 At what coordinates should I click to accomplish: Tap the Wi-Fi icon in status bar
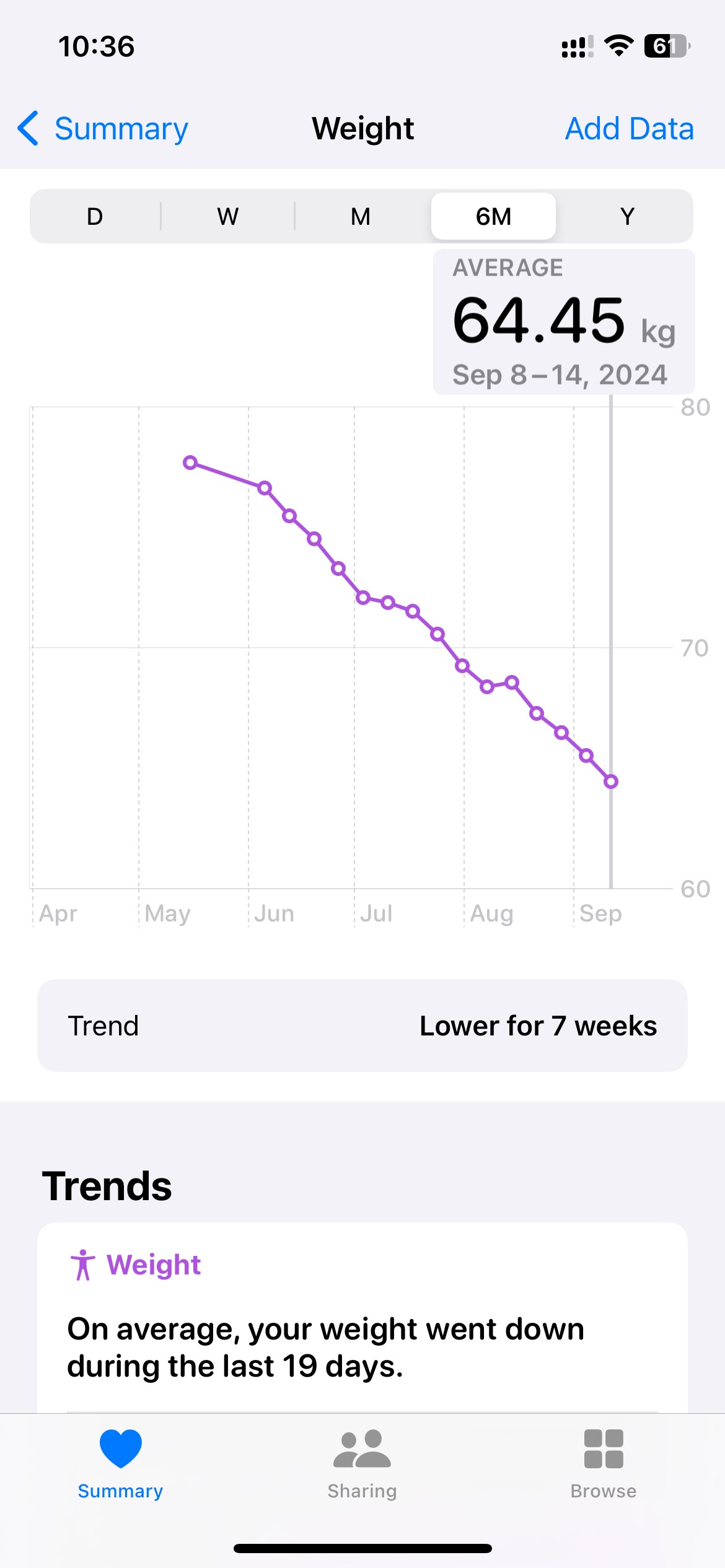click(618, 46)
